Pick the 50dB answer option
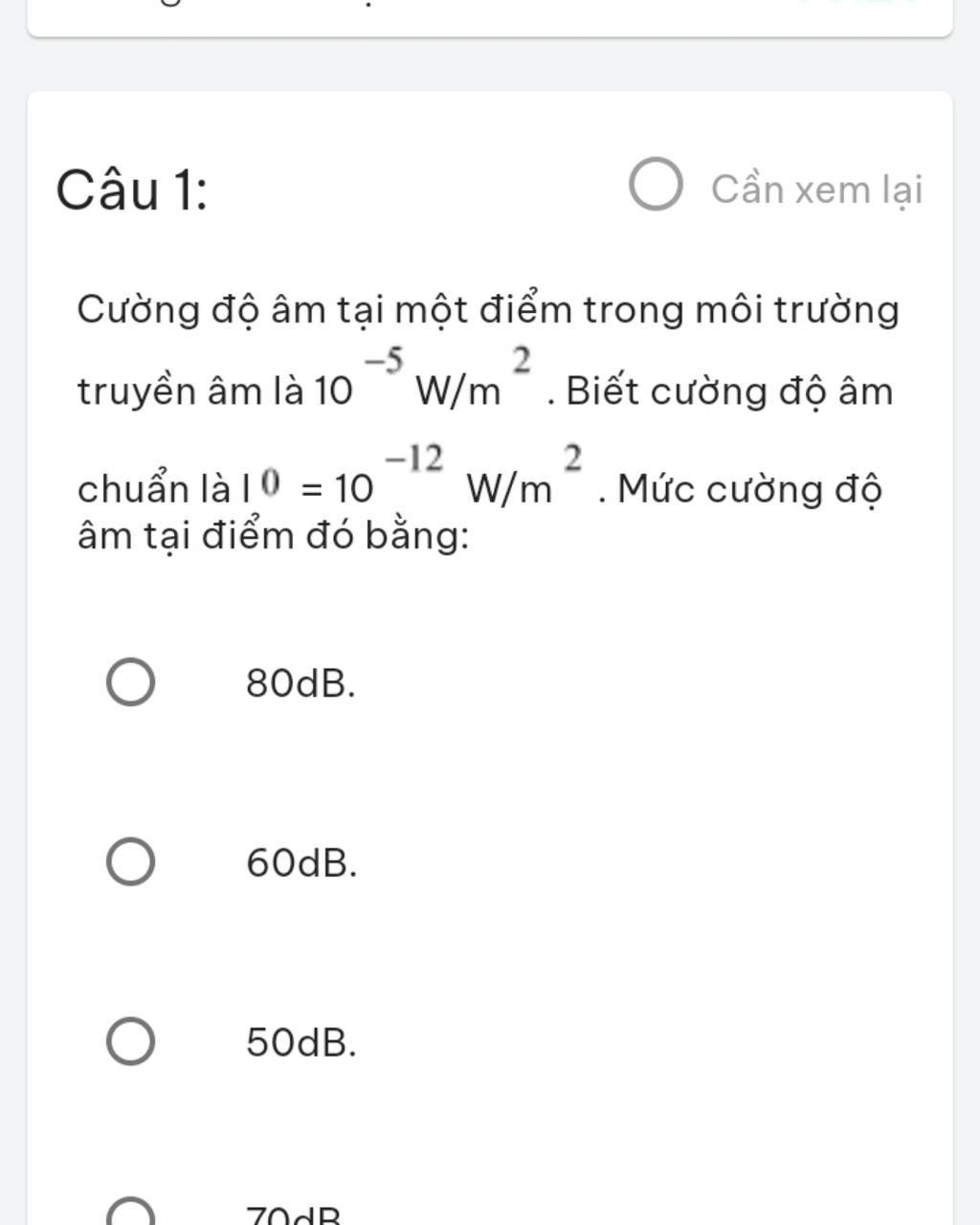The height and width of the screenshot is (1225, 980). [130, 1041]
